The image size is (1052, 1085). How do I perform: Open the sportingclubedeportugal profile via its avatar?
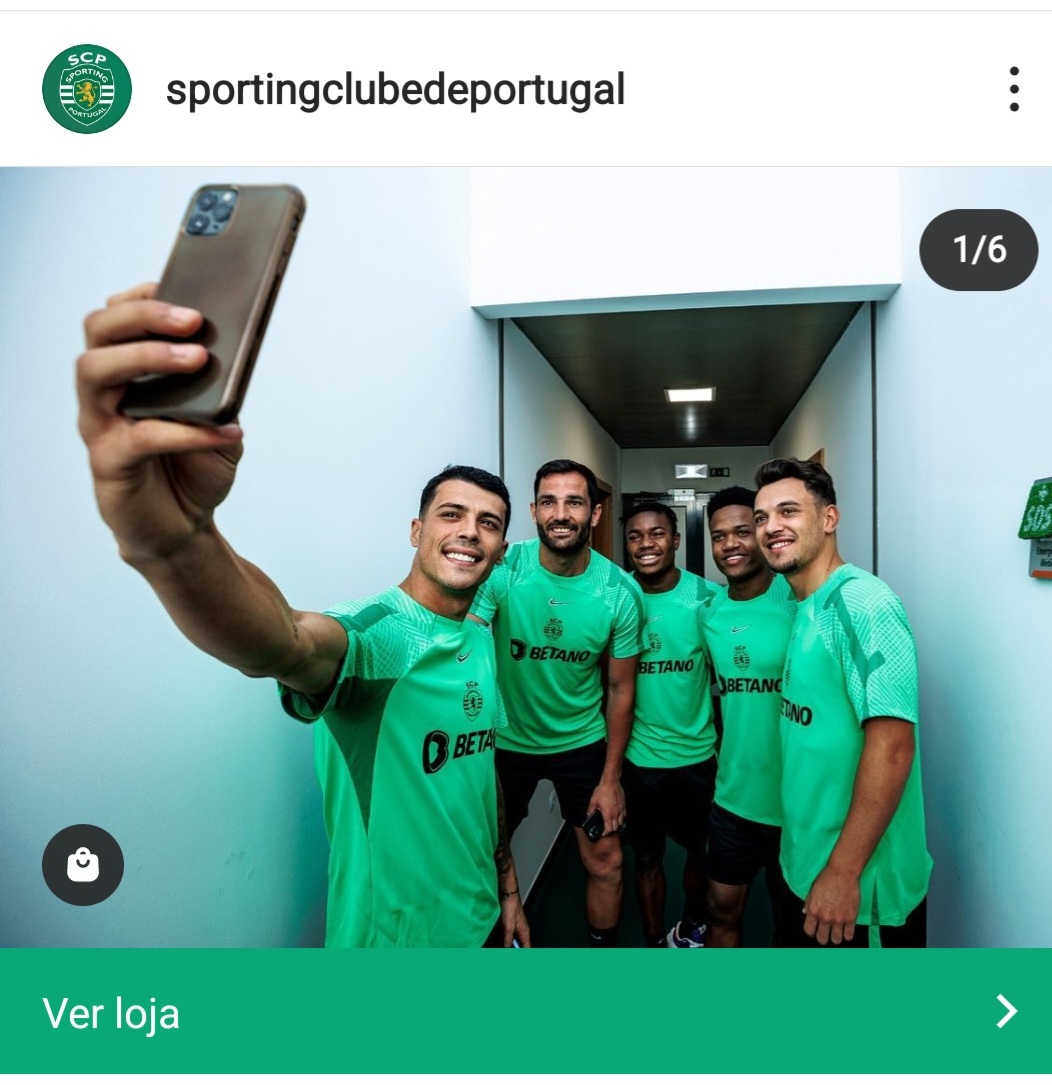pos(87,89)
